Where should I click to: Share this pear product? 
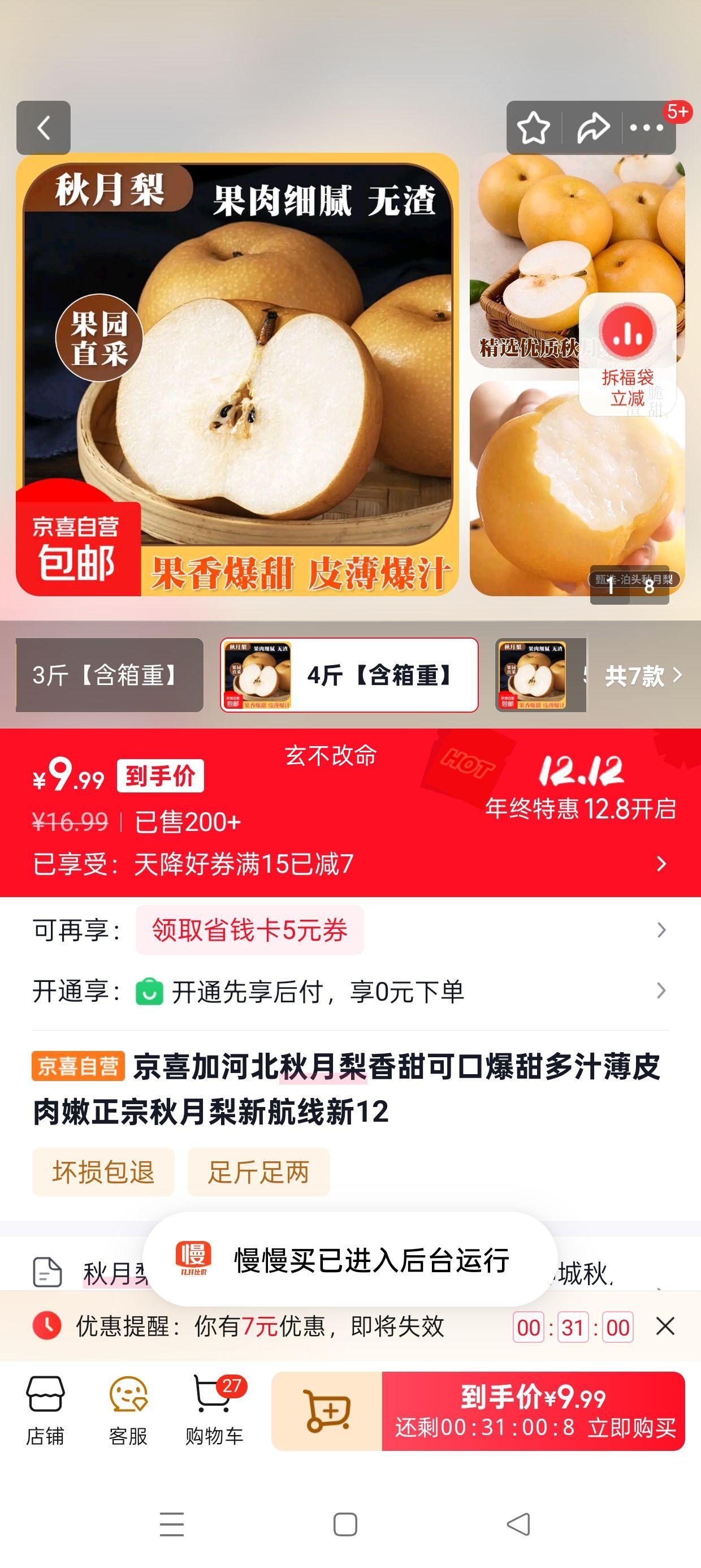pyautogui.click(x=592, y=128)
